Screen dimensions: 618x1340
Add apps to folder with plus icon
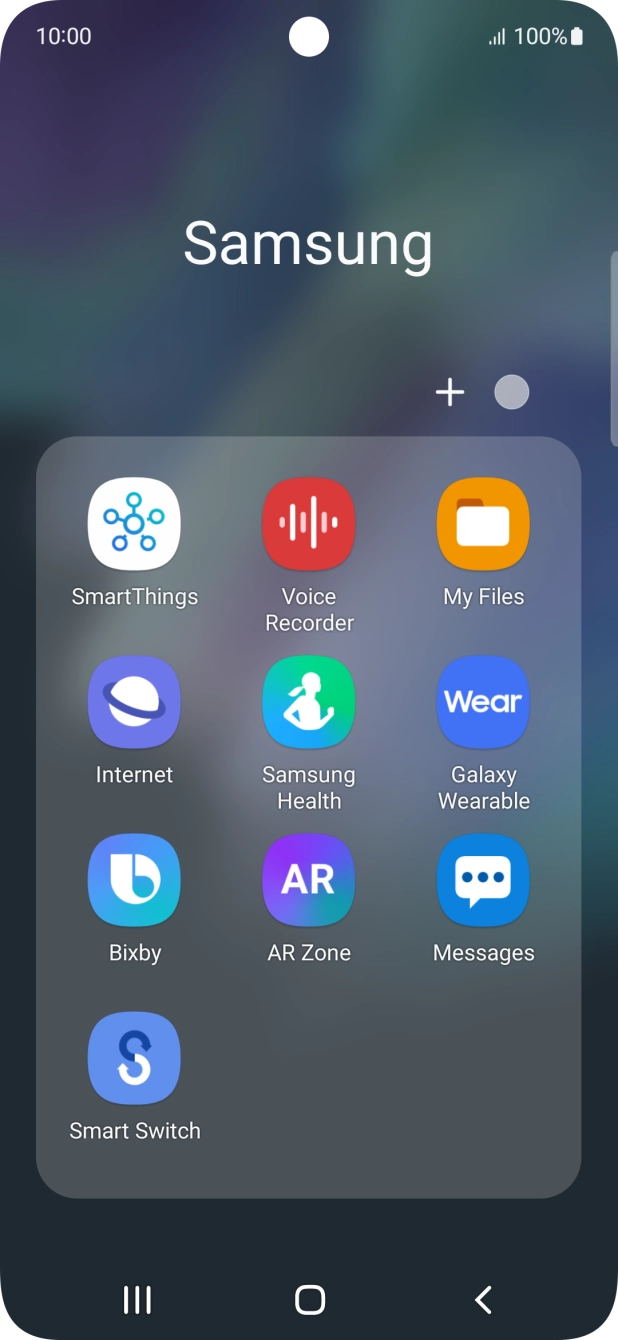450,393
